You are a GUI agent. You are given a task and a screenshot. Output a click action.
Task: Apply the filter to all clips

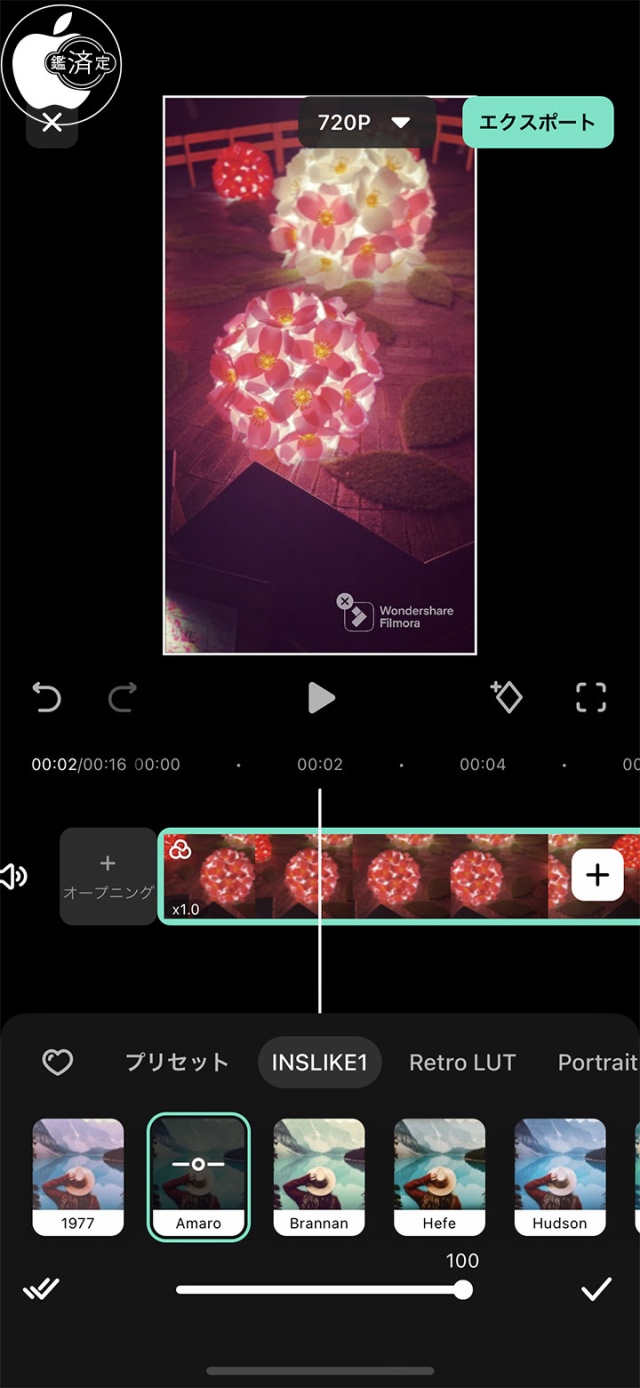(x=42, y=1290)
